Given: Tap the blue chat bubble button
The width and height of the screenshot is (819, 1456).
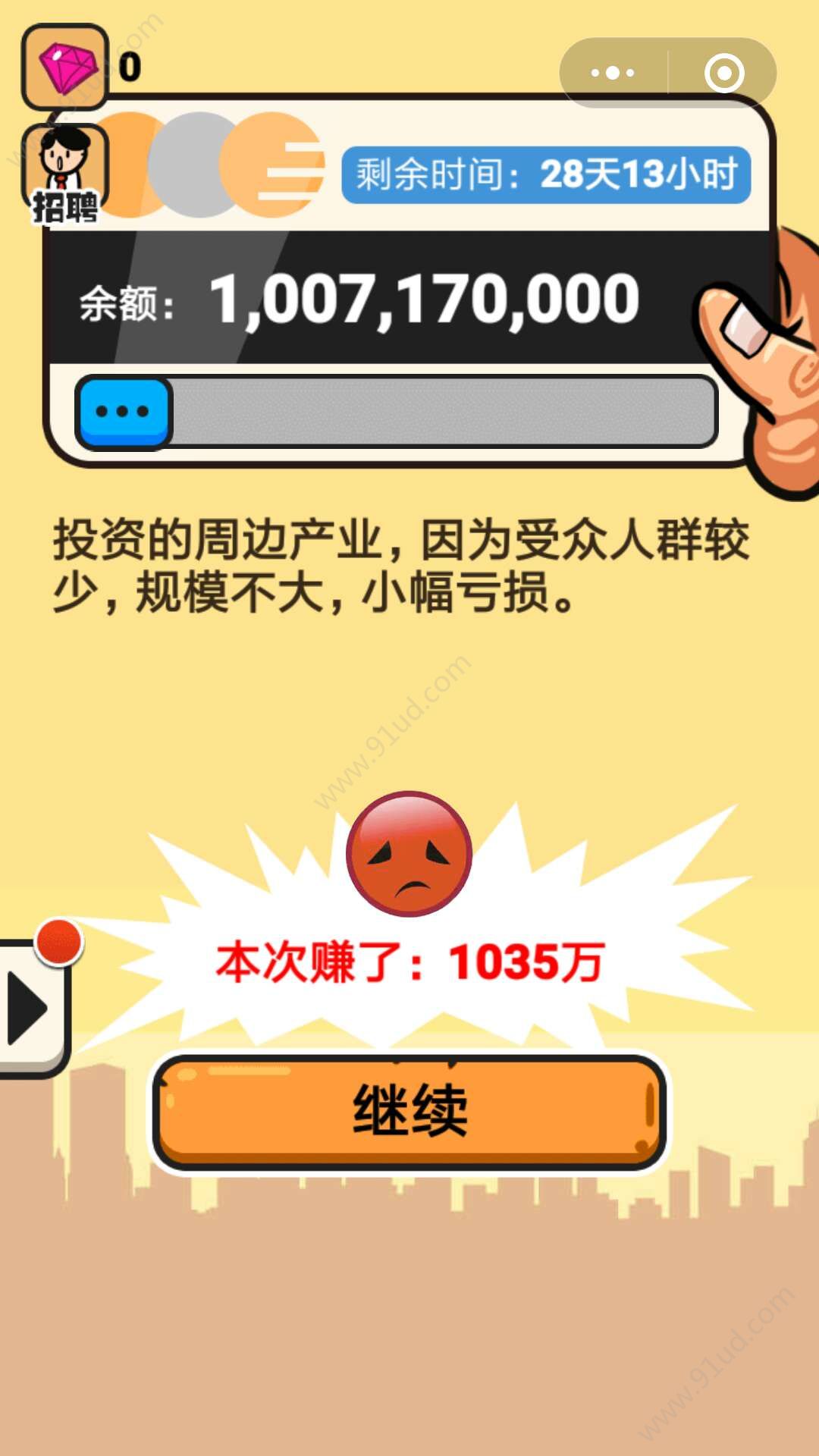Looking at the screenshot, I should click(124, 412).
